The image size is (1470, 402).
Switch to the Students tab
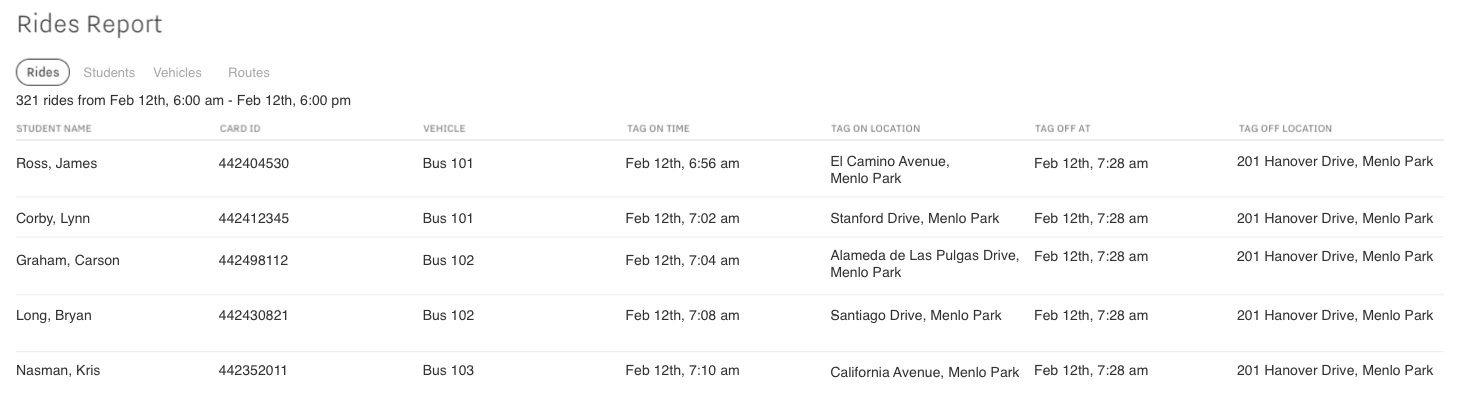point(109,72)
